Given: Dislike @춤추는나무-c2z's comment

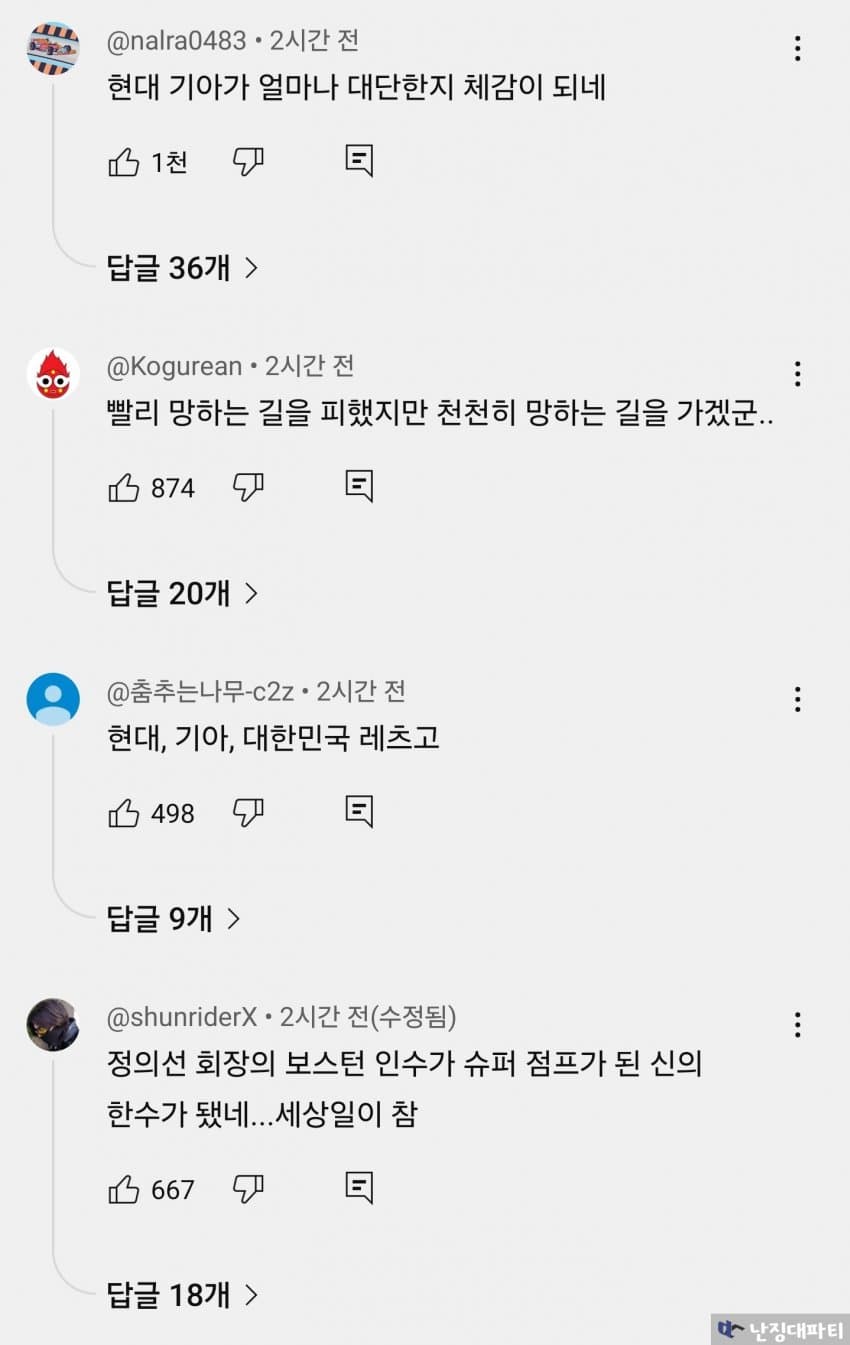Looking at the screenshot, I should 247,813.
